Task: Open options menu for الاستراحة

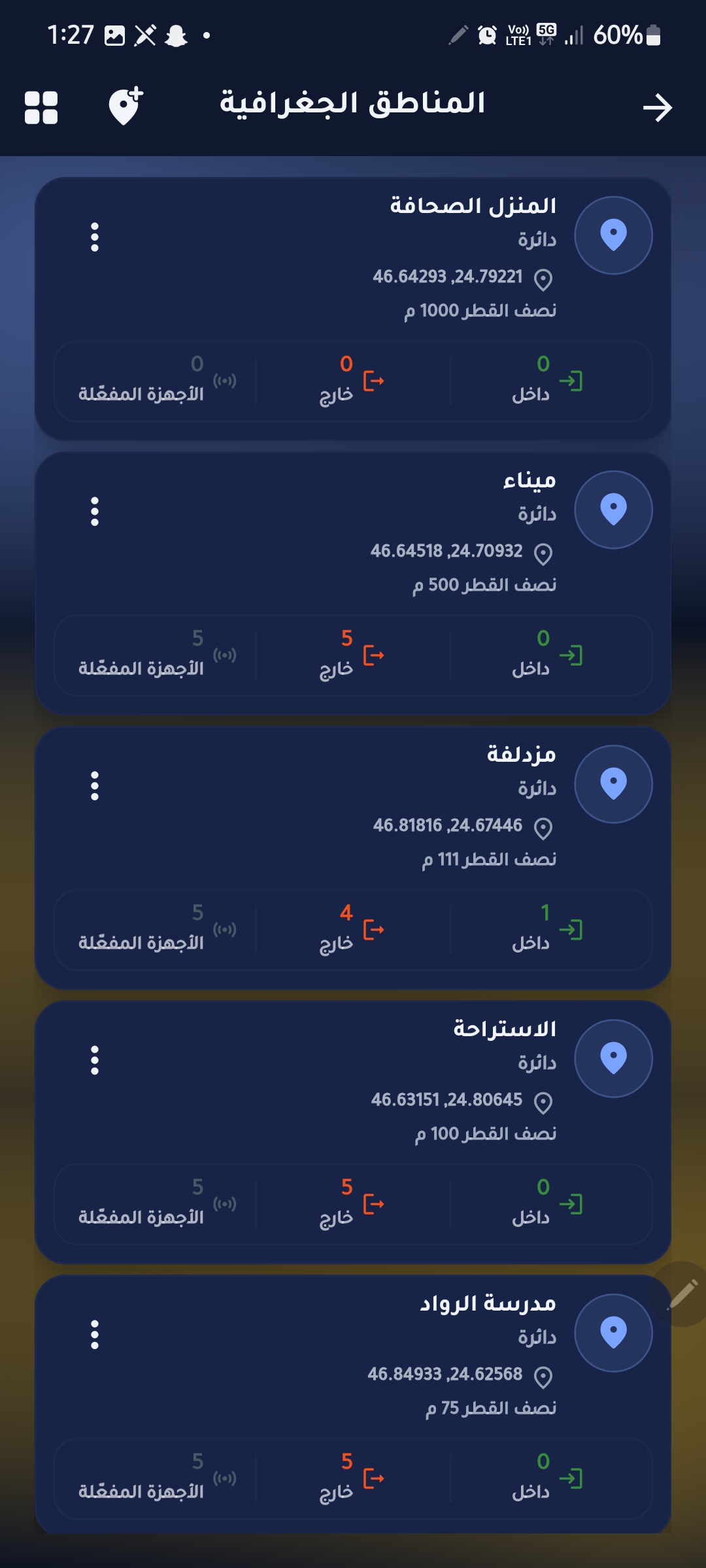Action: pyautogui.click(x=95, y=1060)
